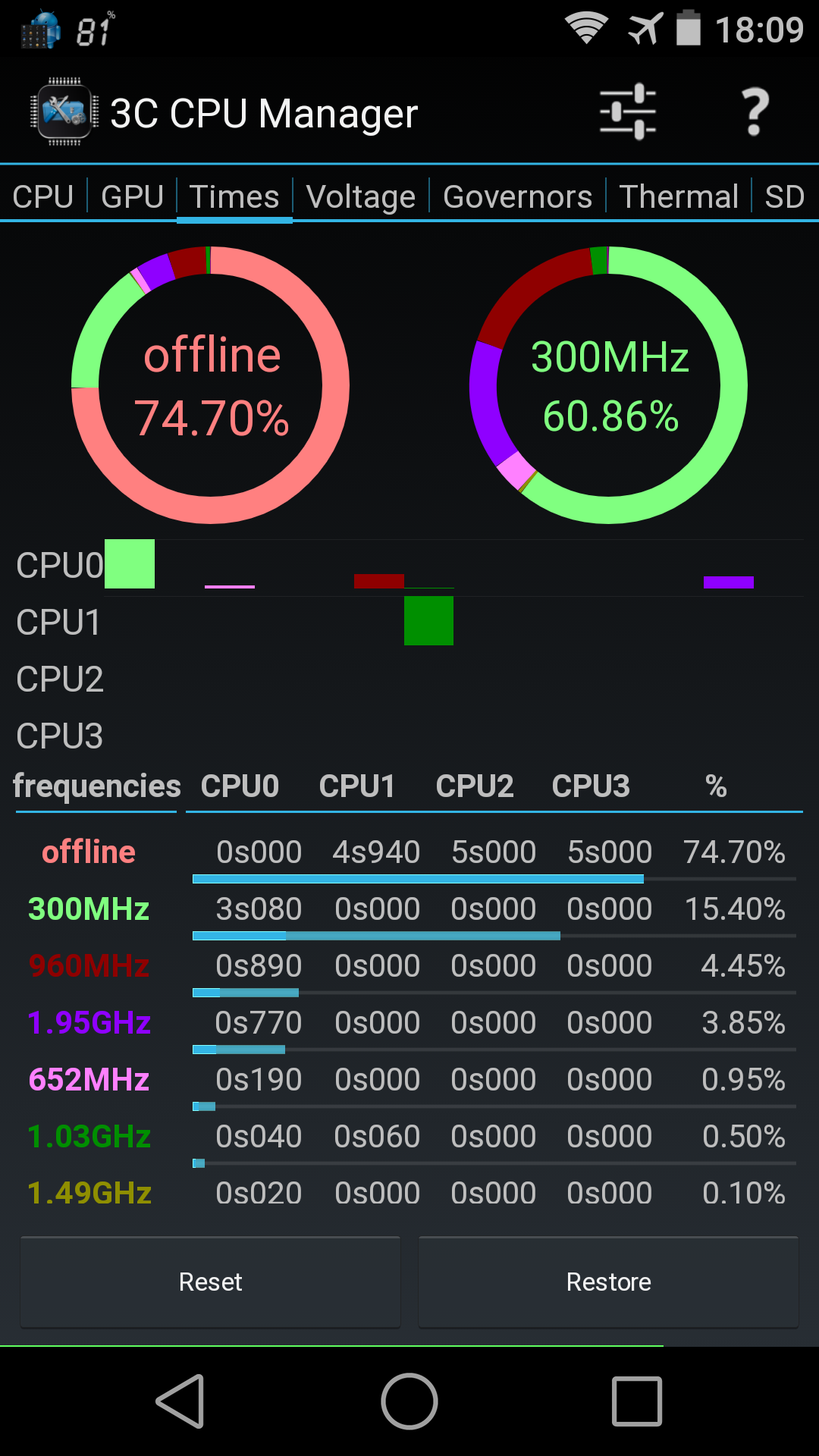This screenshot has height=1456, width=819.
Task: Open the settings sliders icon
Action: click(x=628, y=112)
